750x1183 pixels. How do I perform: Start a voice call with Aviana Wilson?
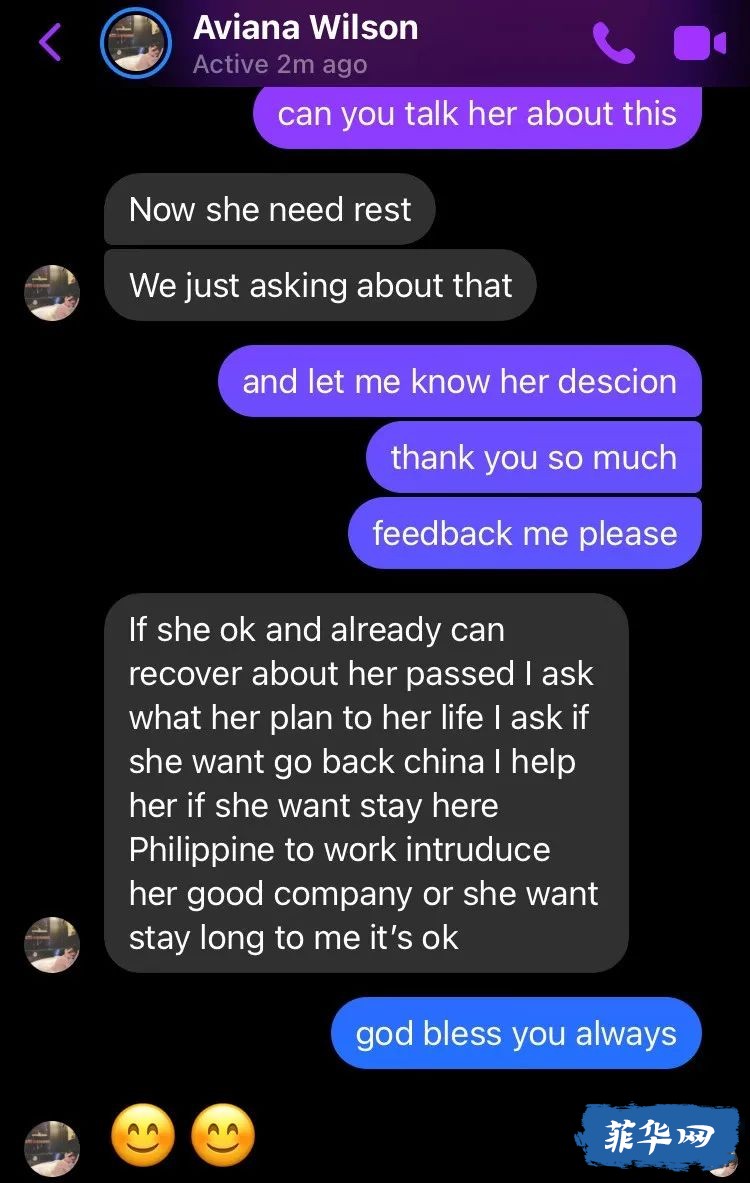point(613,43)
